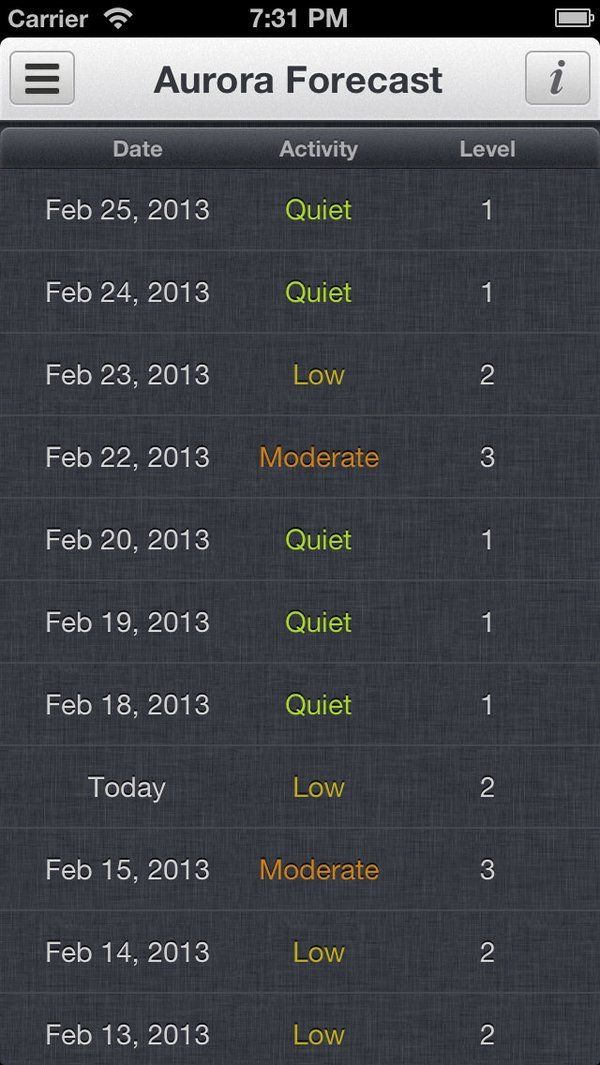Select the Feb 20, 2013 row
The image size is (600, 1065).
(300, 540)
